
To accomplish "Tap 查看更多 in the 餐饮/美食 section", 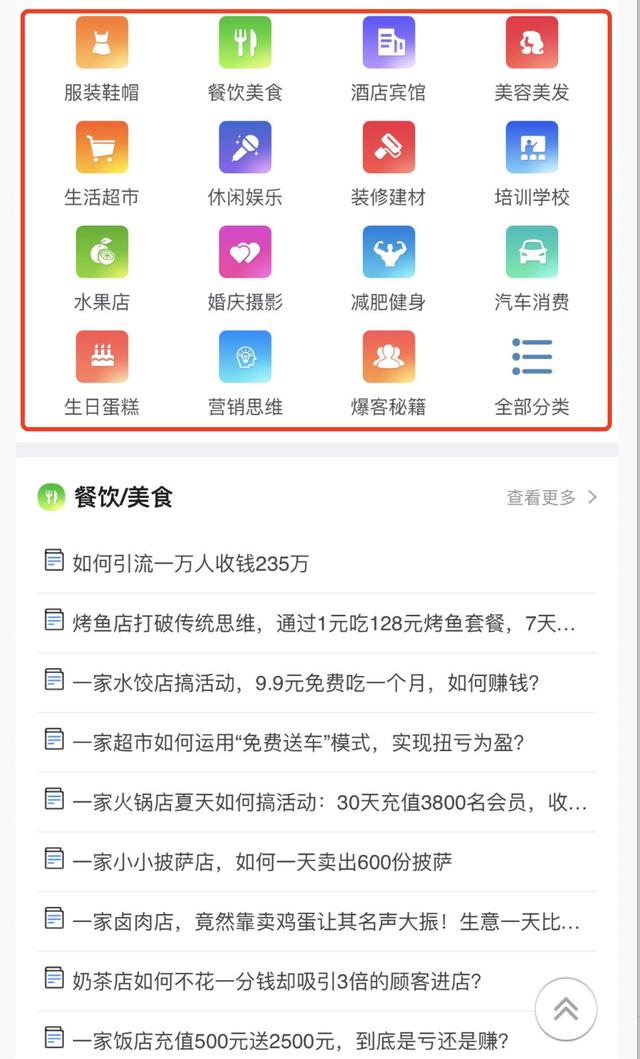I will [x=551, y=497].
